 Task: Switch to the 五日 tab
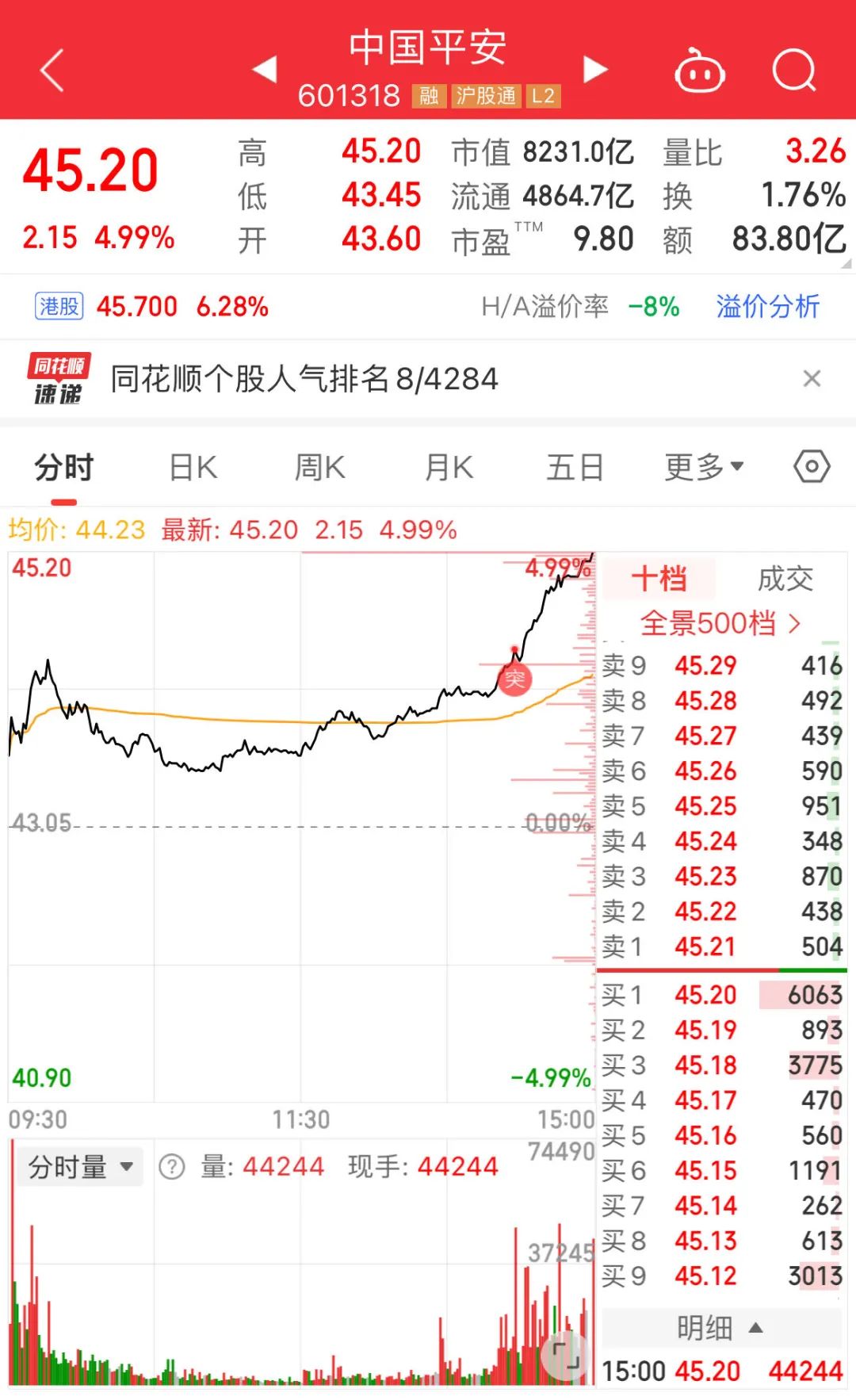click(575, 468)
